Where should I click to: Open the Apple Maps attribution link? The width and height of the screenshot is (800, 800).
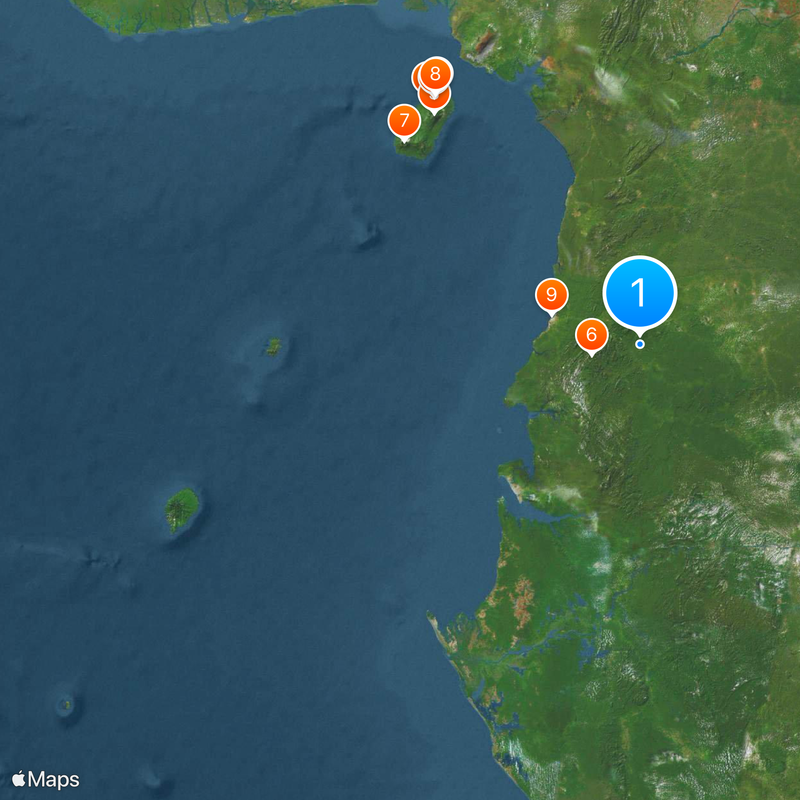point(46,779)
